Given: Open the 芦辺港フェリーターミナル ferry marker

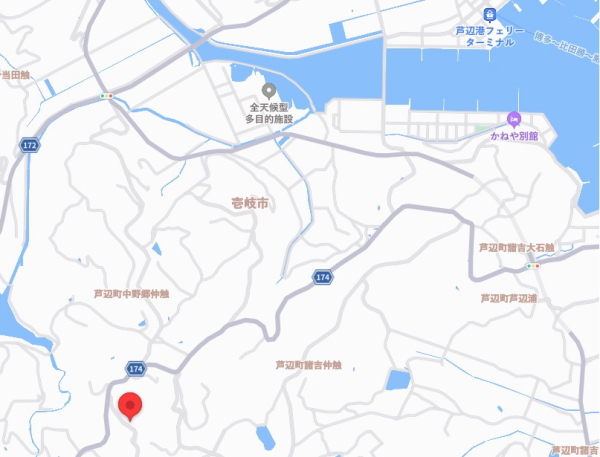Looking at the screenshot, I should [x=489, y=14].
